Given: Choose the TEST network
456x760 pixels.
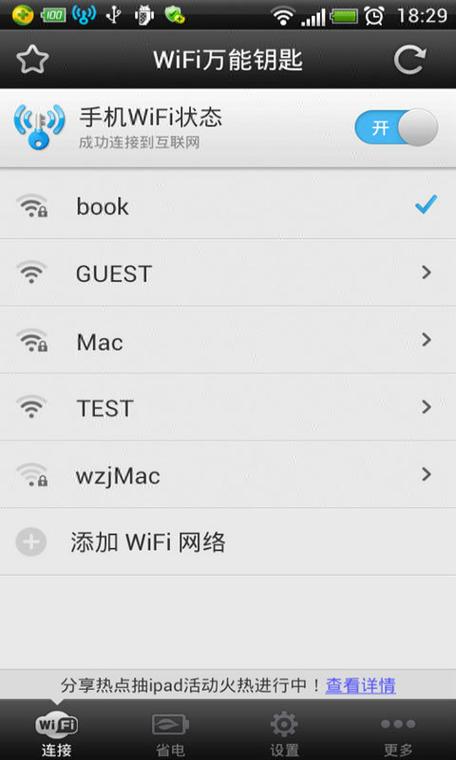Looking at the screenshot, I should (228, 407).
